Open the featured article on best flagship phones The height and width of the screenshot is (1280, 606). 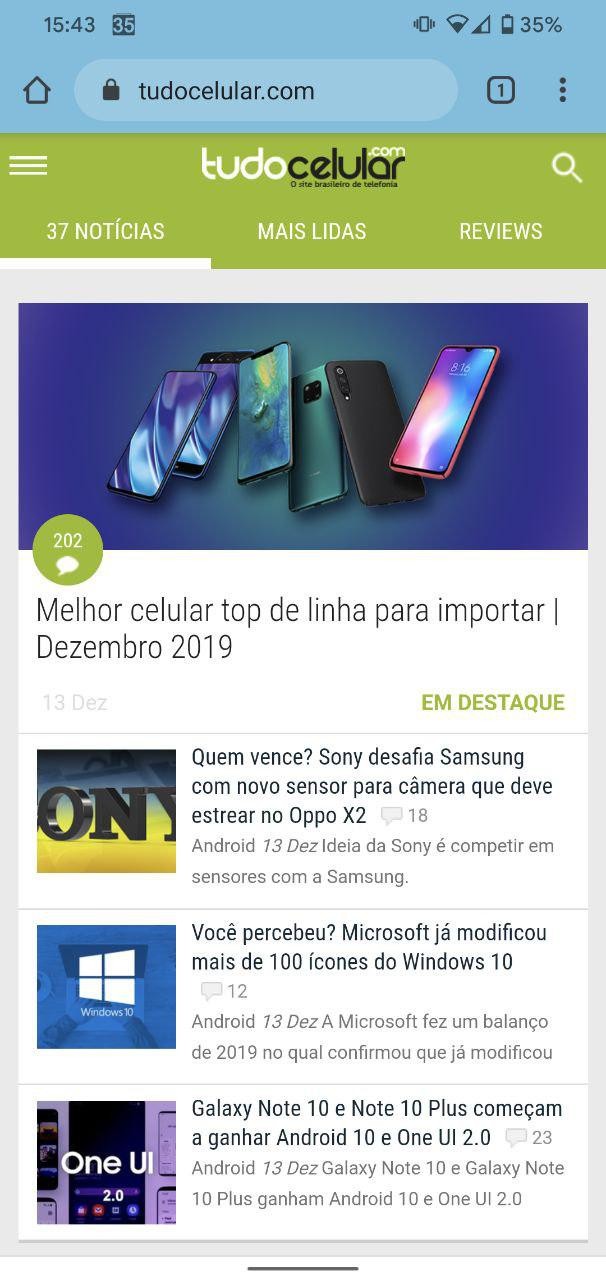pos(297,628)
